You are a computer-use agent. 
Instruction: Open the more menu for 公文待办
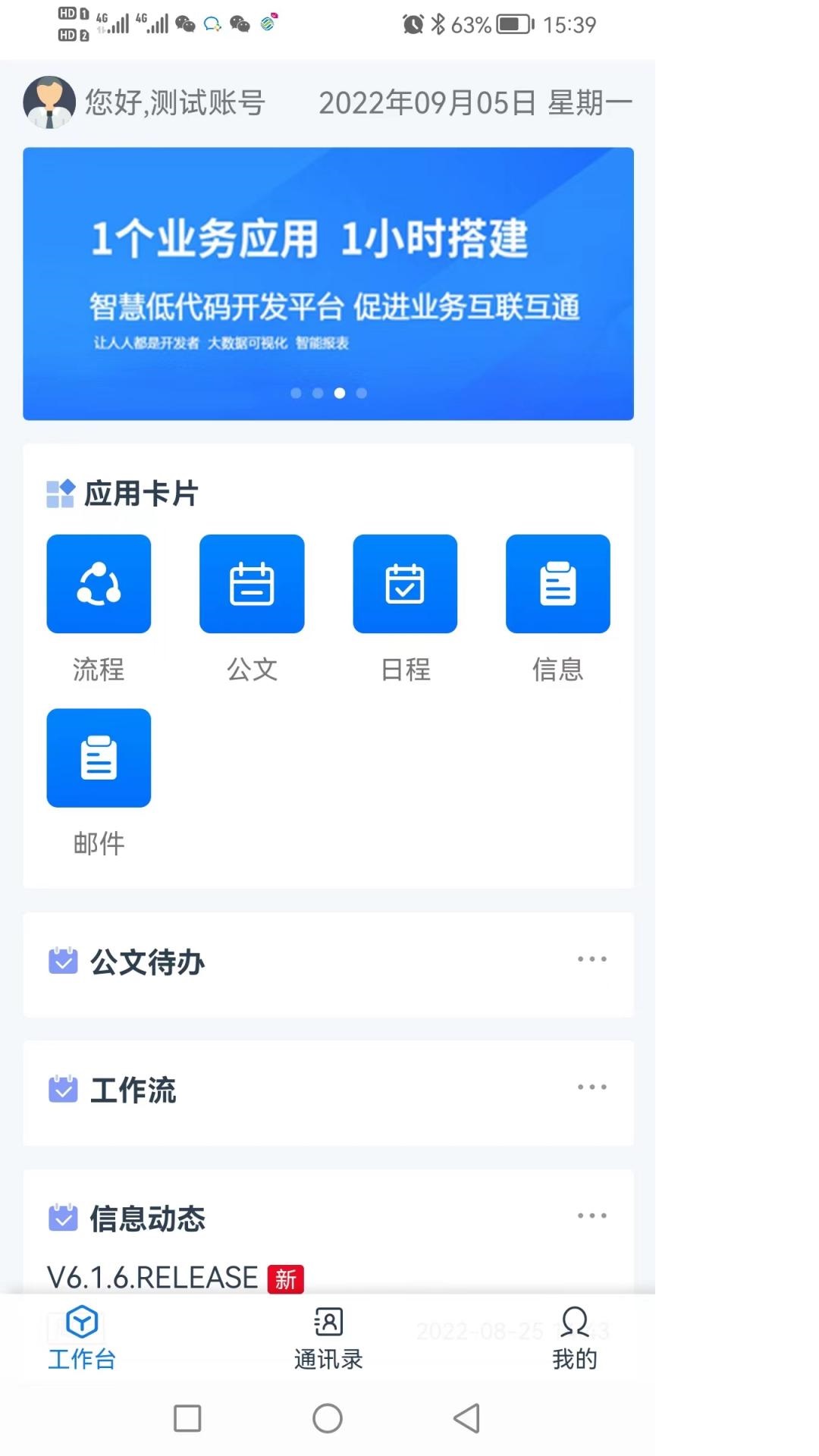point(591,959)
